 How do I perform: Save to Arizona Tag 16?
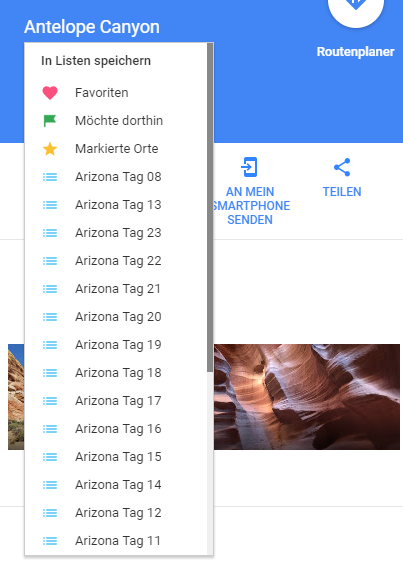tap(116, 429)
